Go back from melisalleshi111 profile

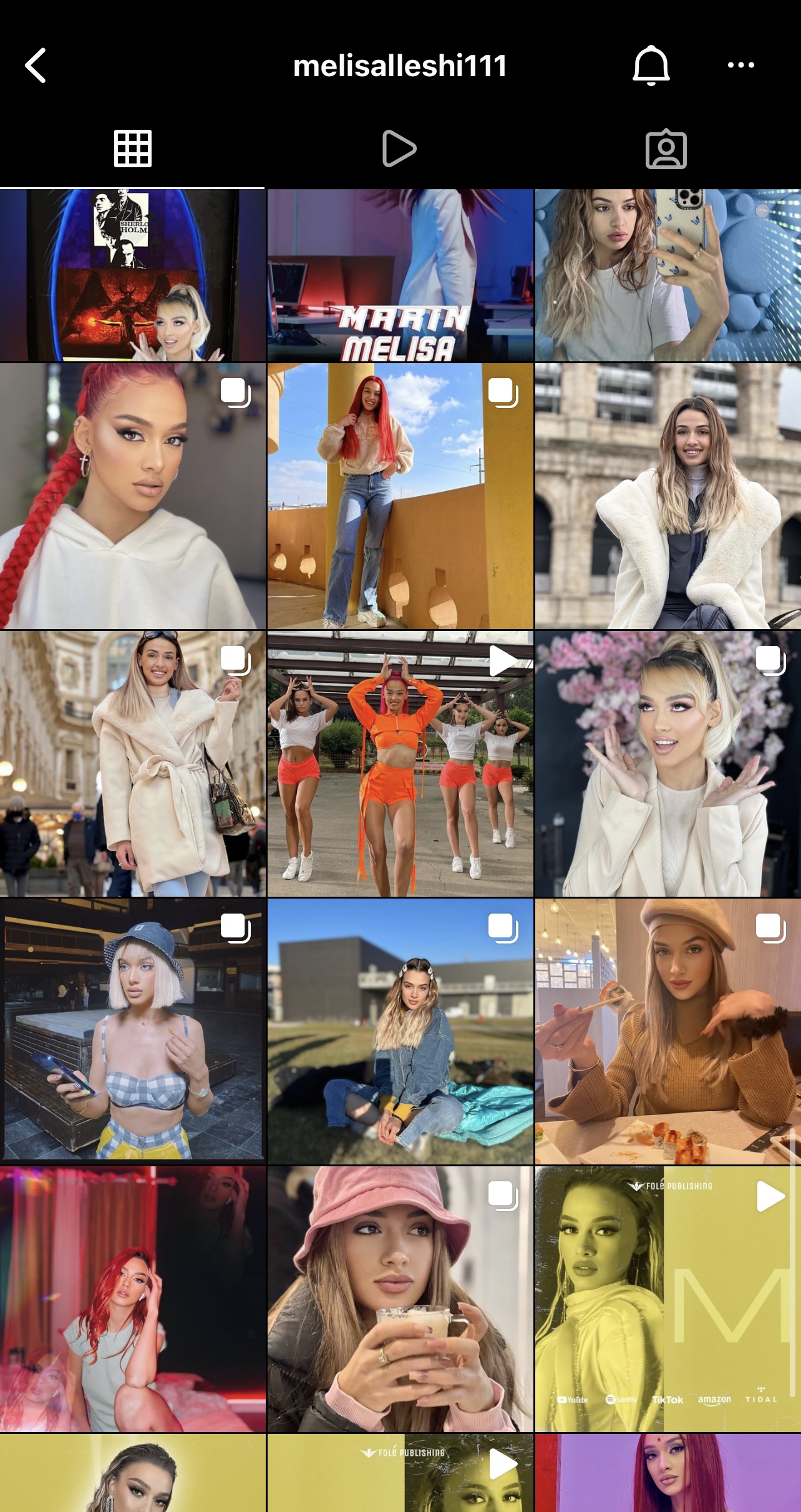coord(36,66)
